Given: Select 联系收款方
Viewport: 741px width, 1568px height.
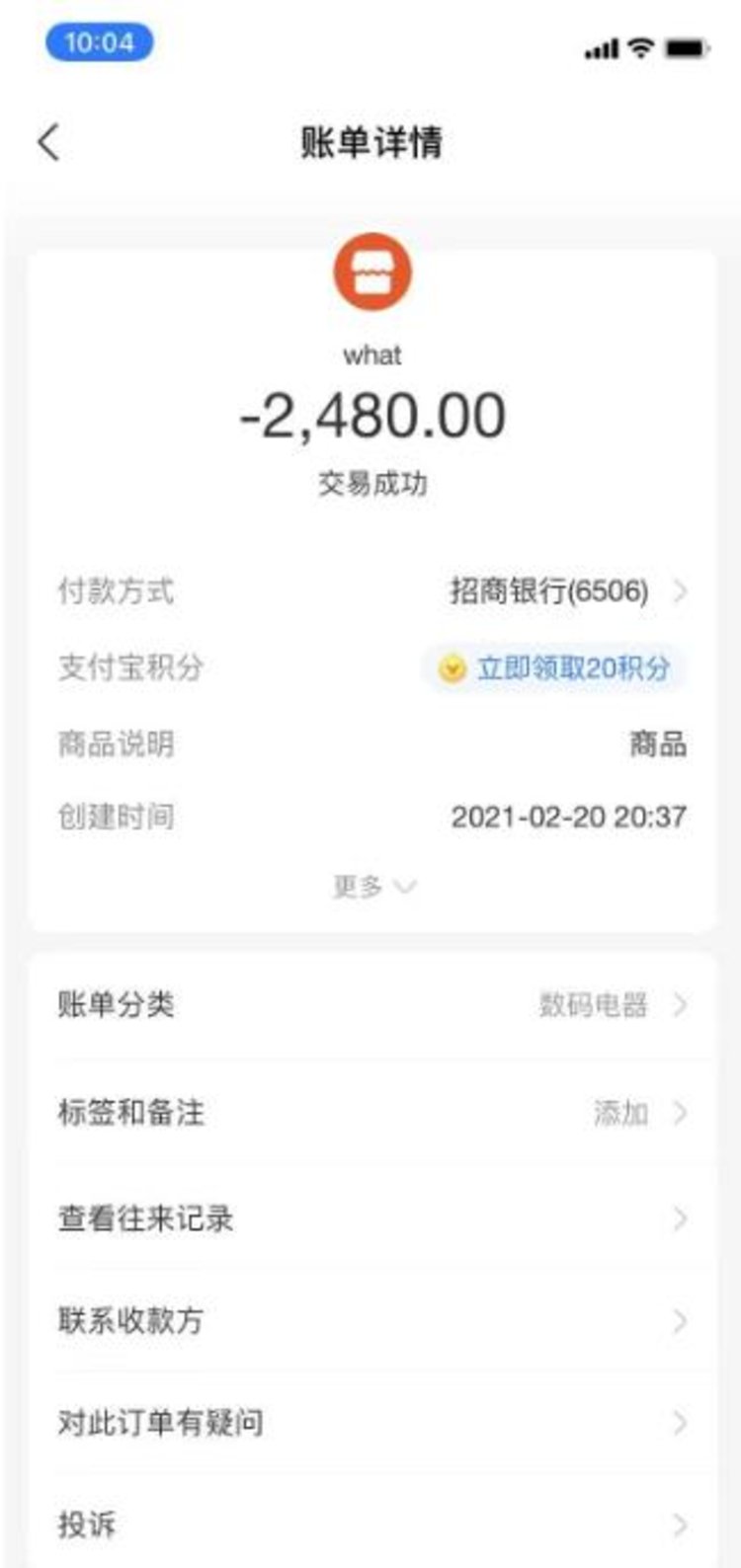Looking at the screenshot, I should 372,1320.
